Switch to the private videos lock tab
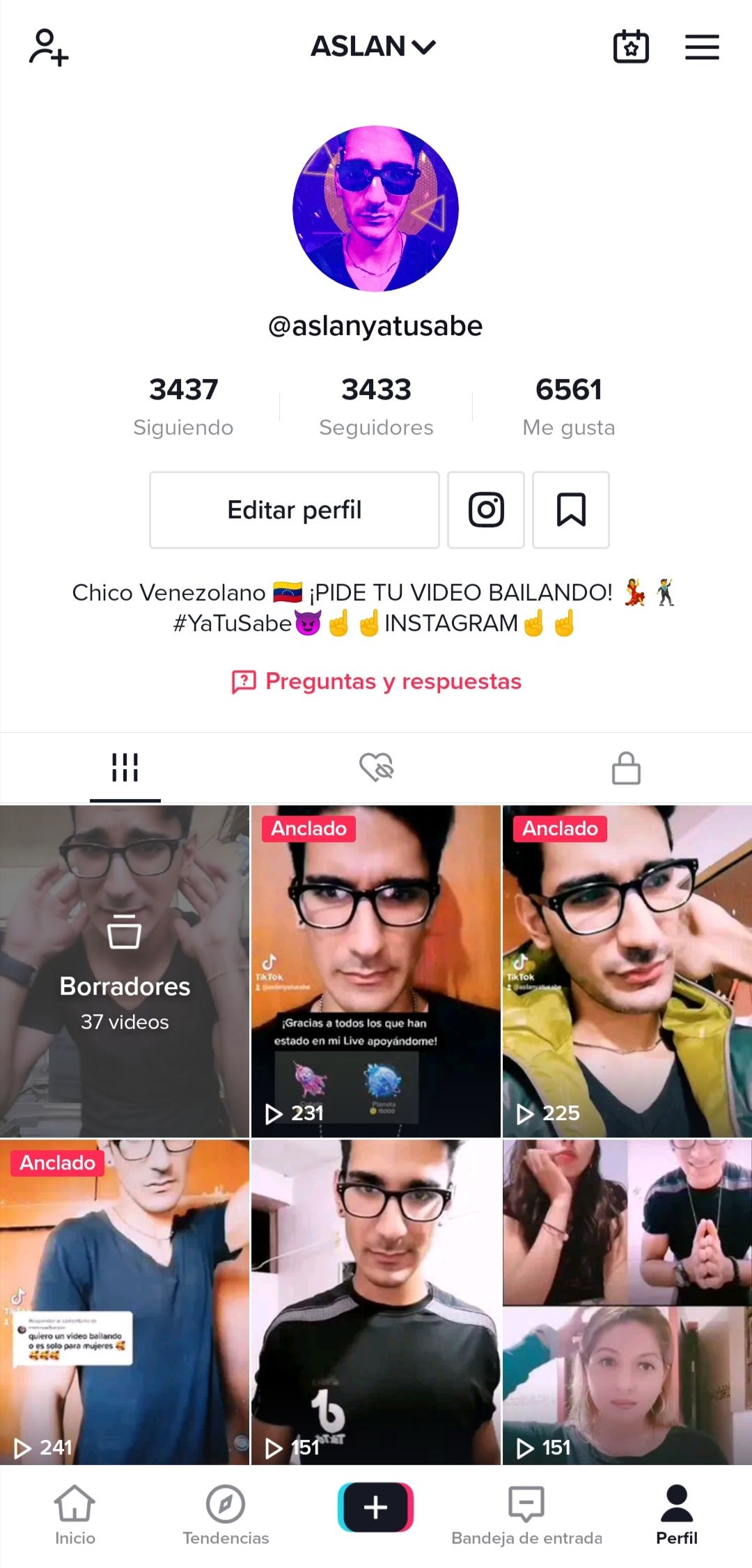 pyautogui.click(x=626, y=768)
